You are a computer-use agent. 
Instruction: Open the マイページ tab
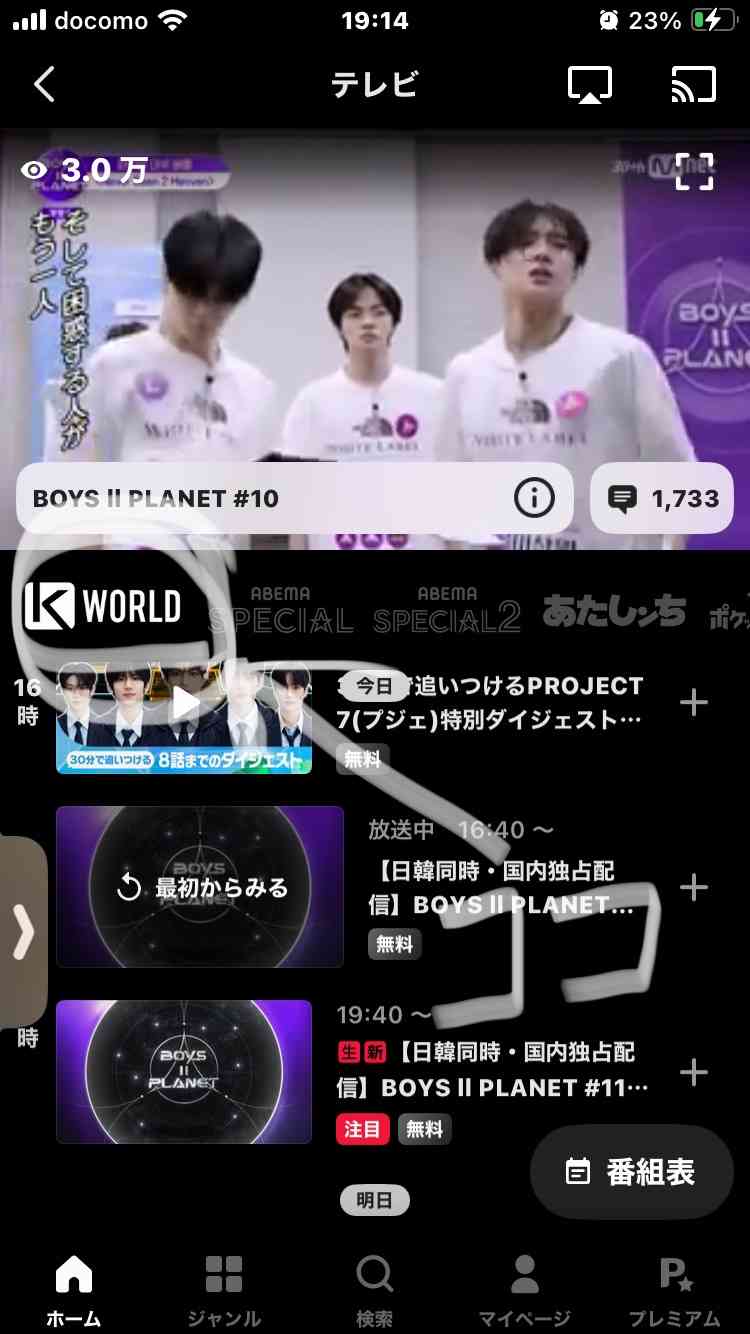[x=524, y=1290]
